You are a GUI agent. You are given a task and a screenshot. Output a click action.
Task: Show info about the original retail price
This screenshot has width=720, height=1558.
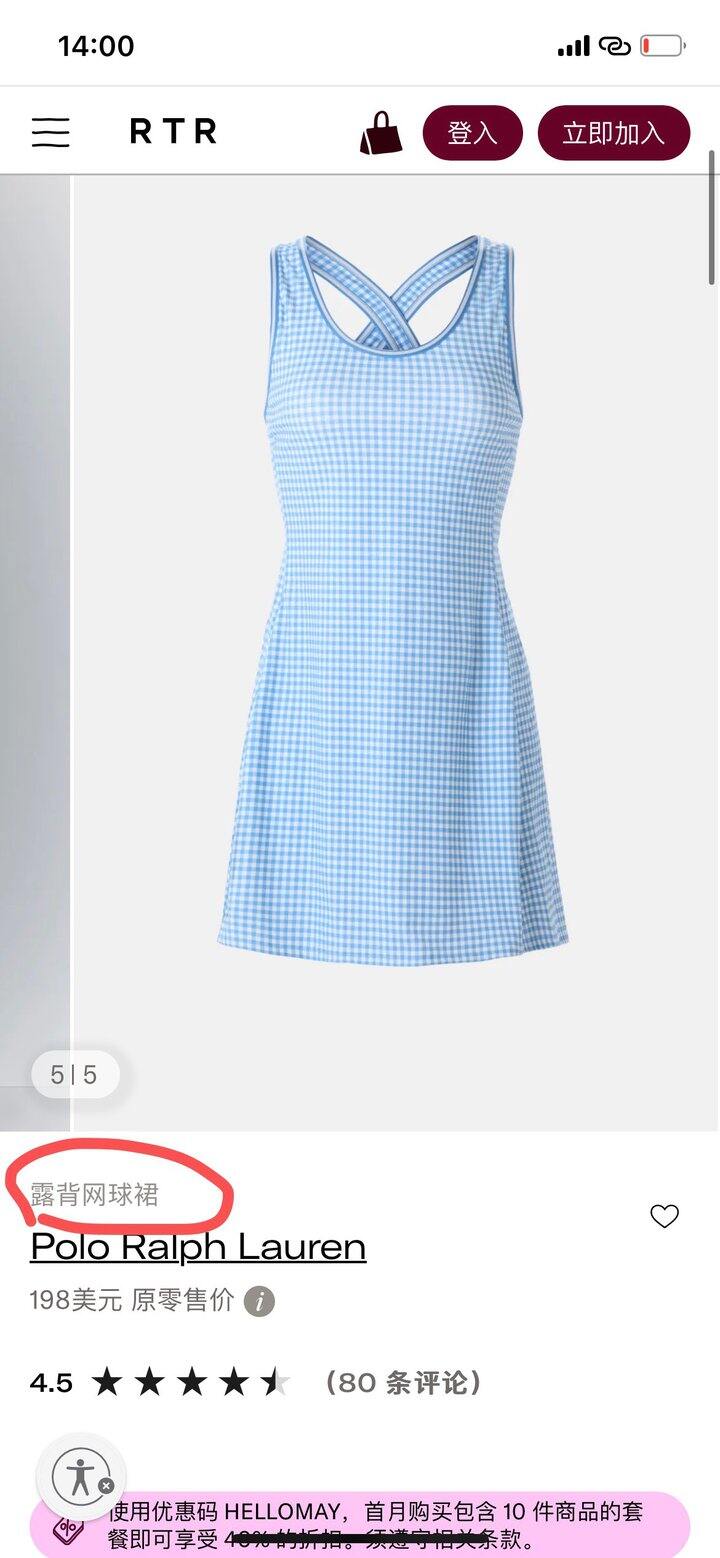point(259,1301)
